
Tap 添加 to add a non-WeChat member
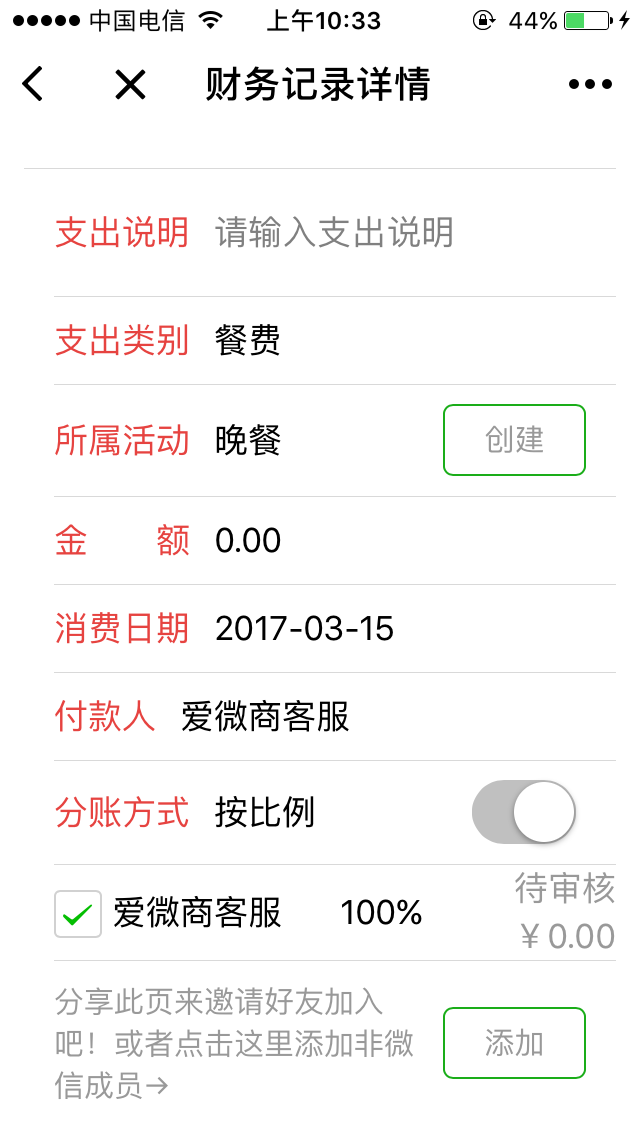514,1043
